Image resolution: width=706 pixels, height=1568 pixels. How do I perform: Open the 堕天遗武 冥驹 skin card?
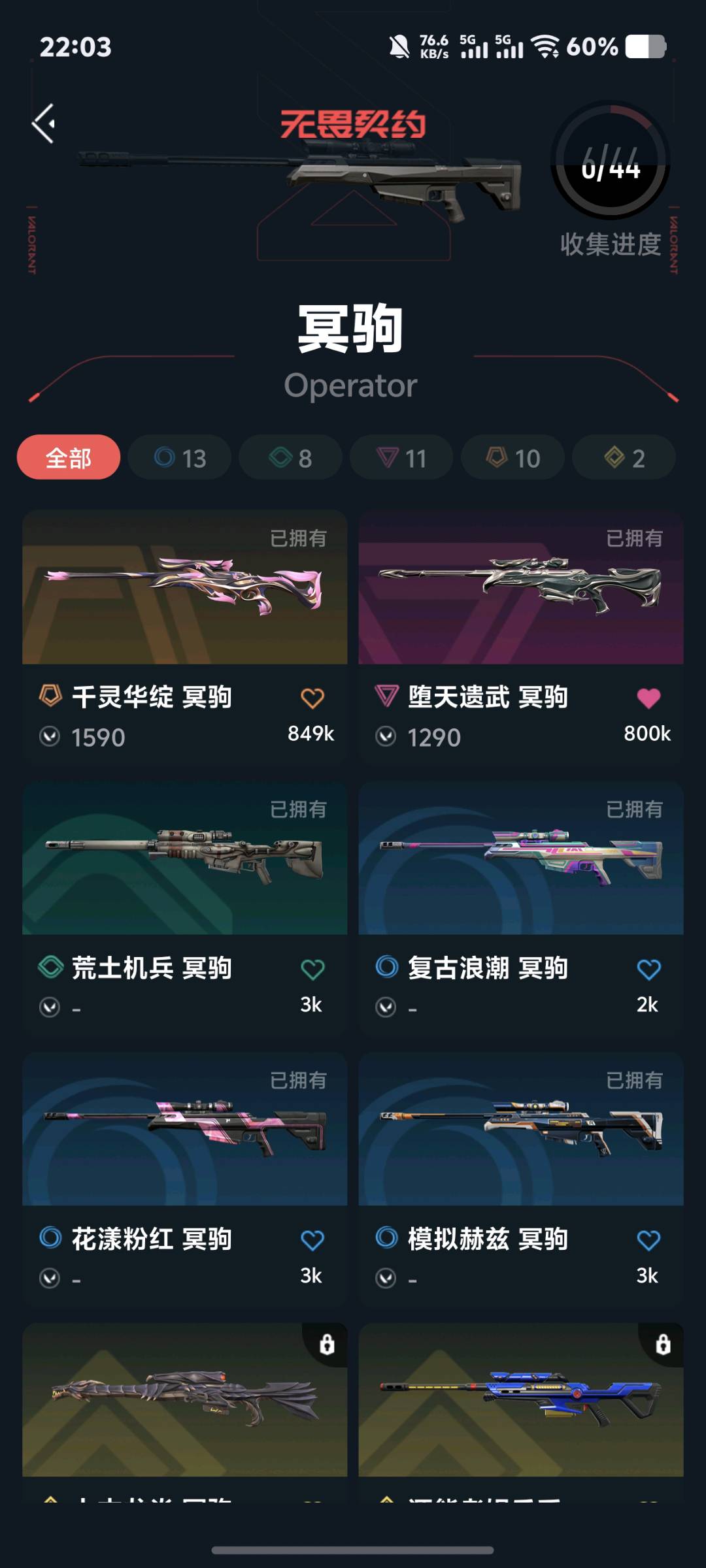(521, 588)
